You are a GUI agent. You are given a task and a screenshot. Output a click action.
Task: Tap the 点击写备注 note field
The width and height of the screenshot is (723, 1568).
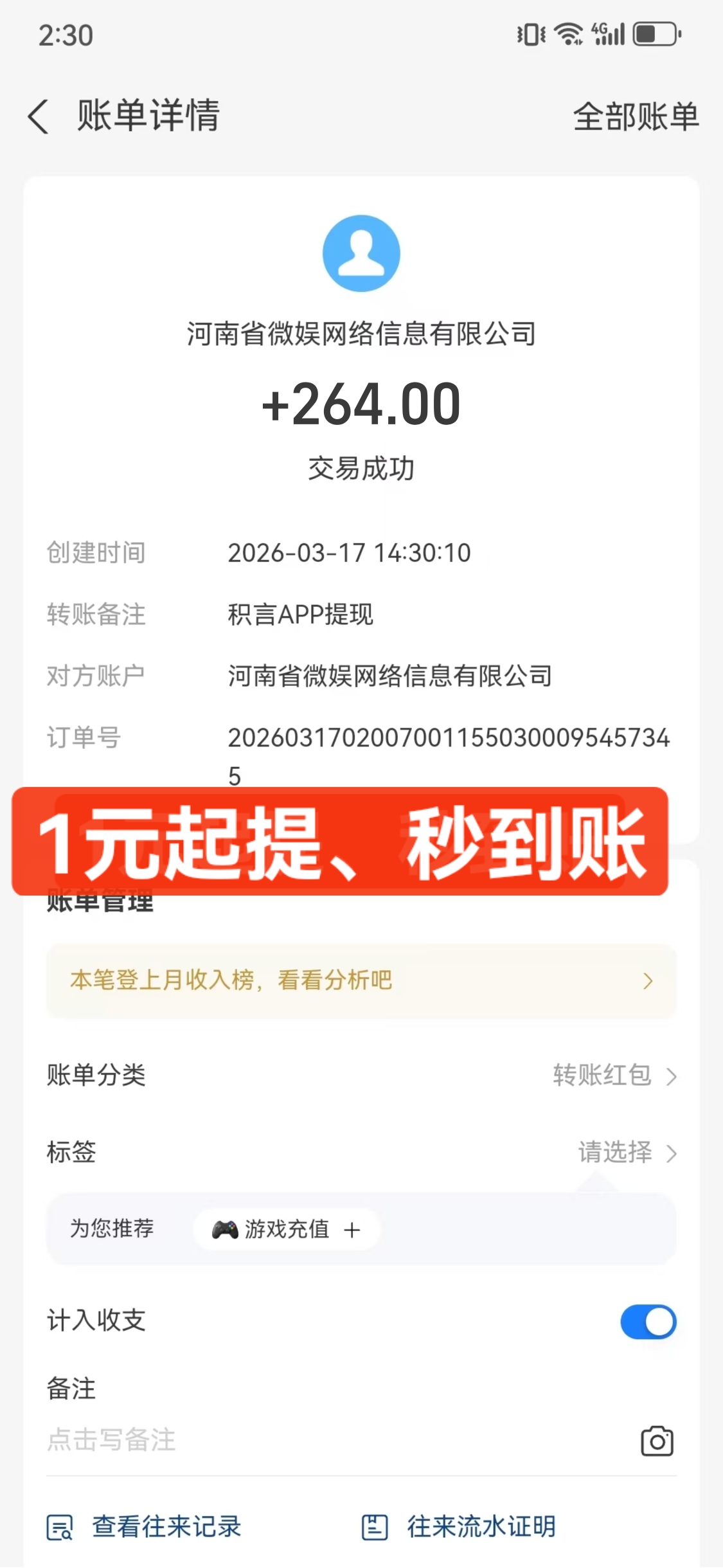tap(257, 1440)
